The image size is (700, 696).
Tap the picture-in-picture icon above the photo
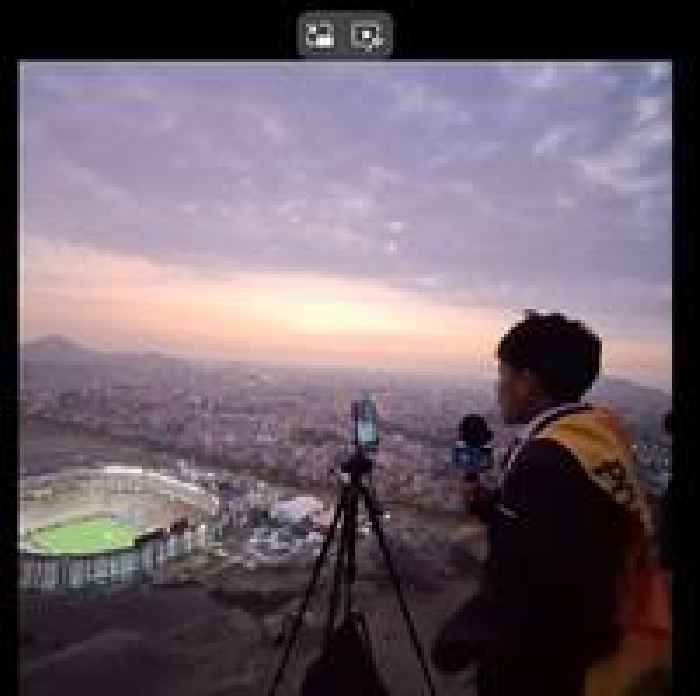(320, 35)
